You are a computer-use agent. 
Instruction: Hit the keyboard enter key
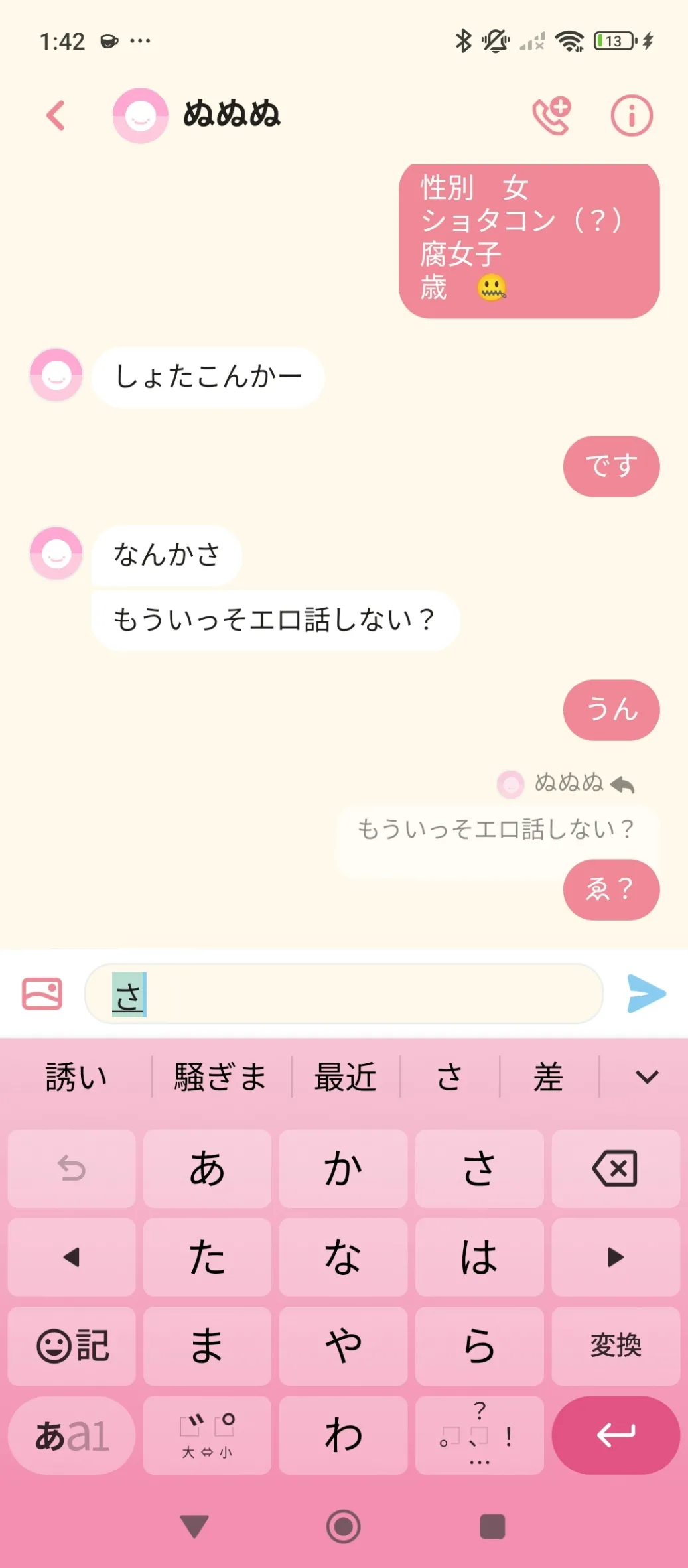coord(615,1435)
